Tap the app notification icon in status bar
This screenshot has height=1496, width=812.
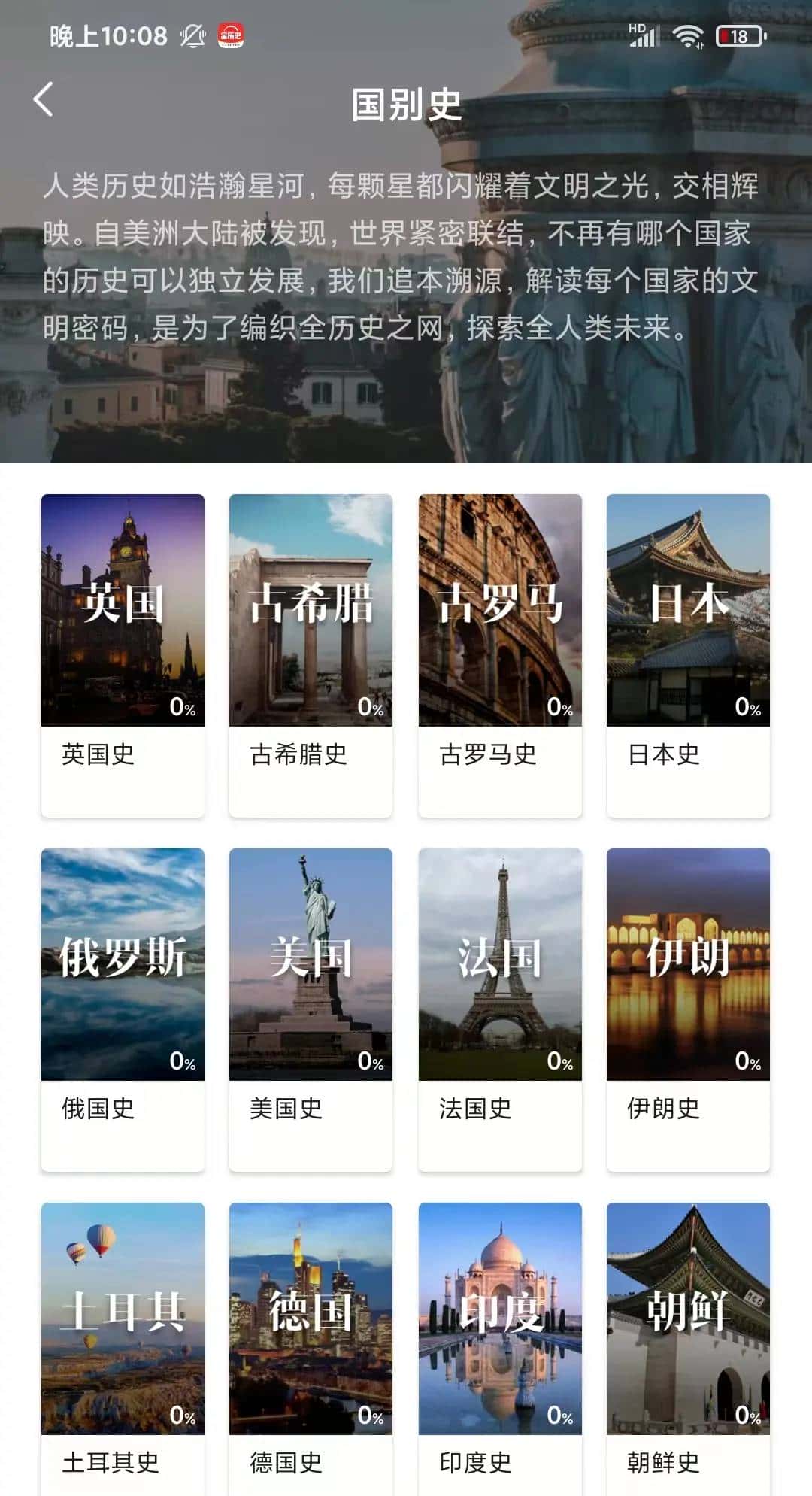point(228,33)
